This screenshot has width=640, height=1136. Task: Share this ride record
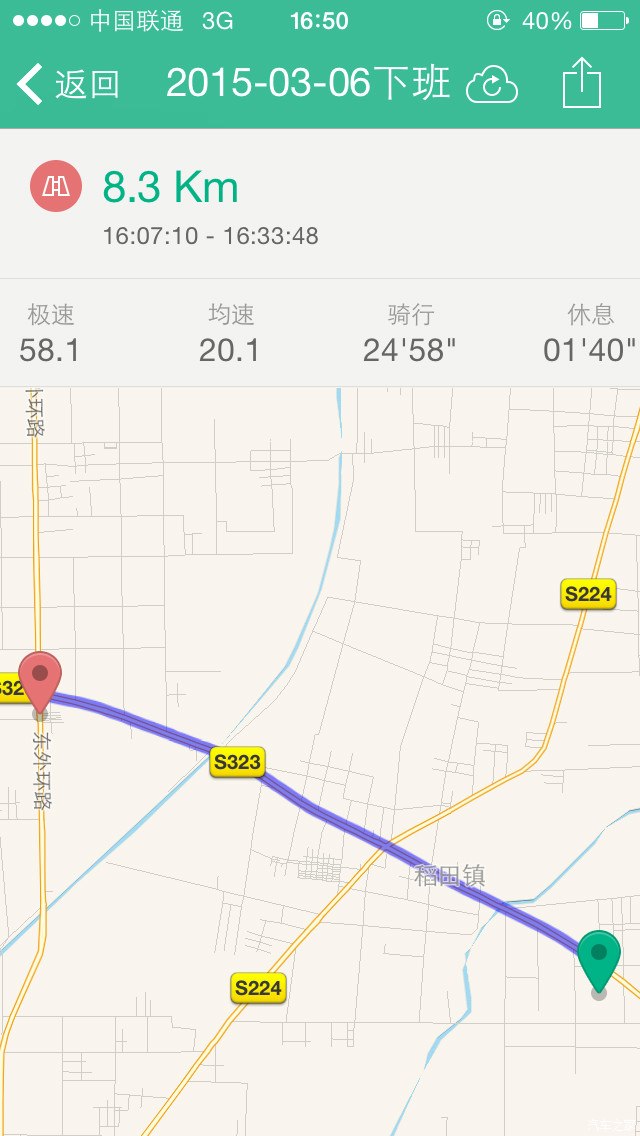581,83
